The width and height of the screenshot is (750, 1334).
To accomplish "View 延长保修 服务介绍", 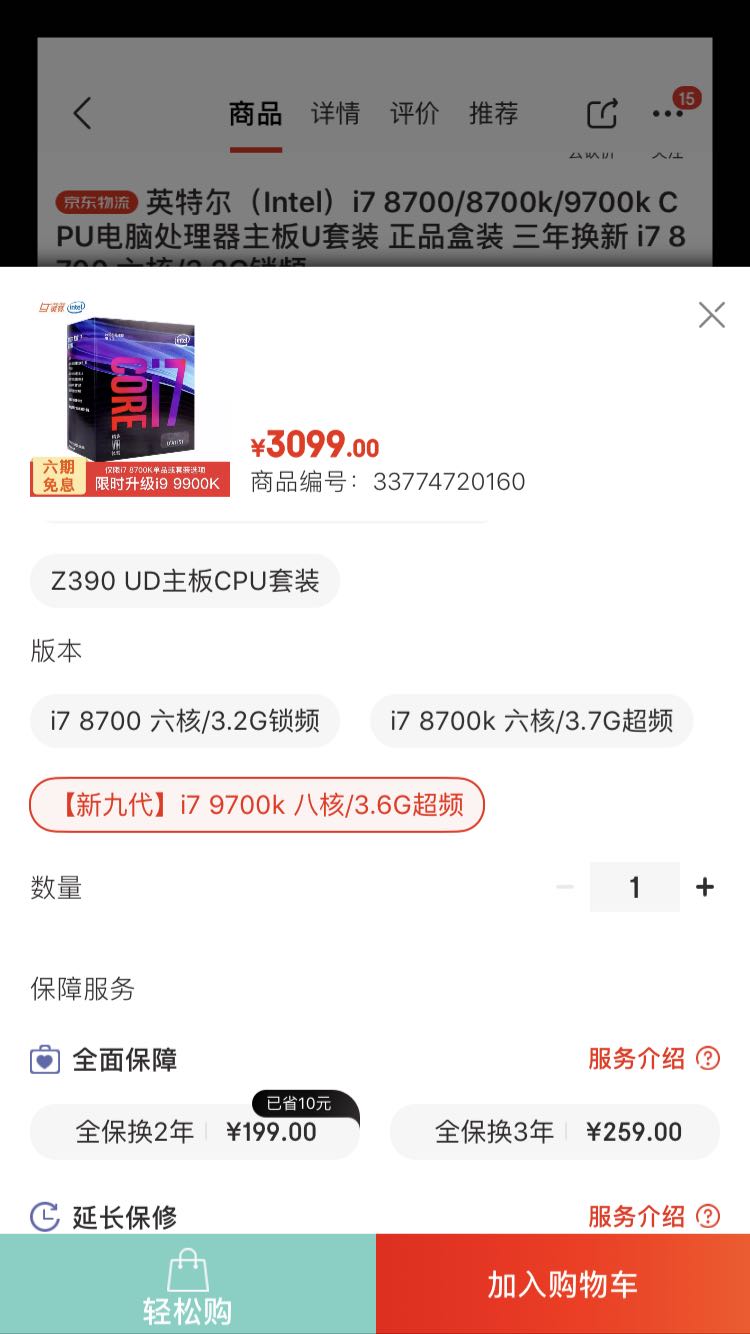I will pyautogui.click(x=652, y=1216).
